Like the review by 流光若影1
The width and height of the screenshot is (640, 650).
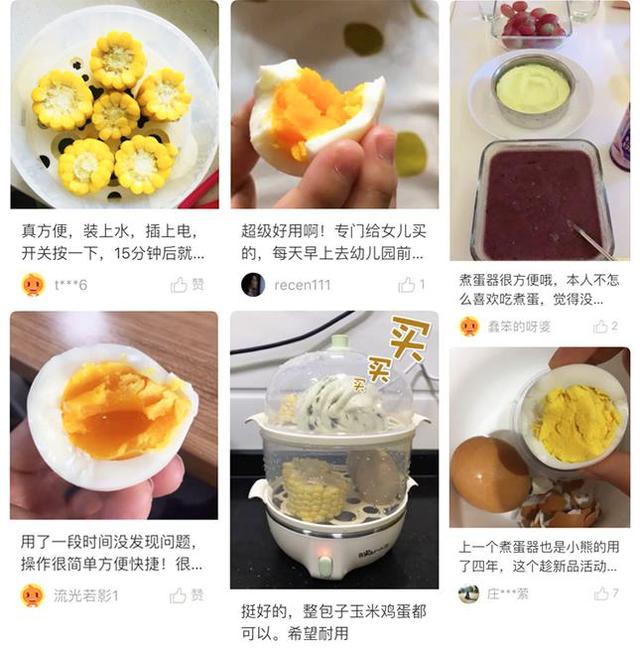tap(186, 595)
